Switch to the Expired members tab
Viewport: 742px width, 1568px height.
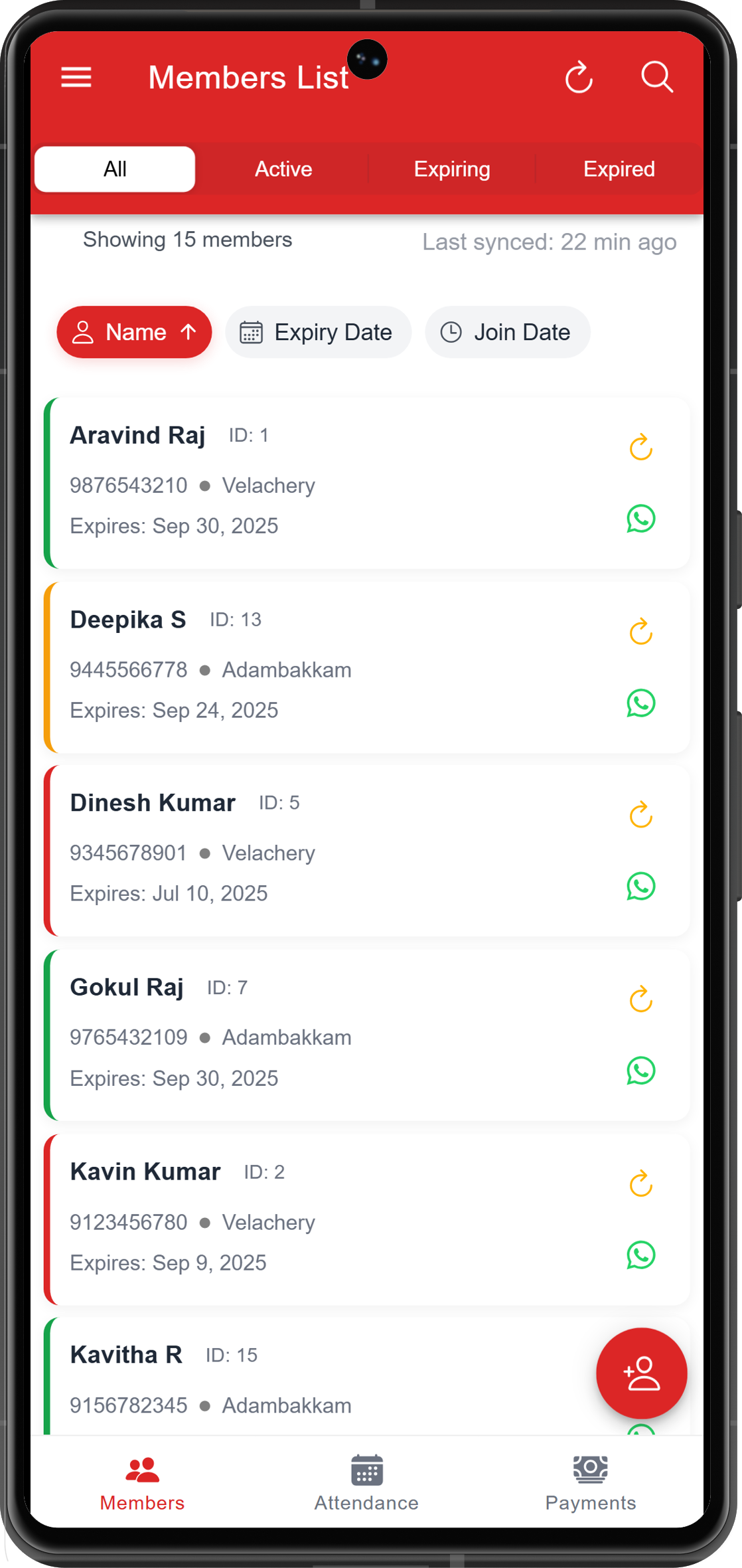coord(619,169)
